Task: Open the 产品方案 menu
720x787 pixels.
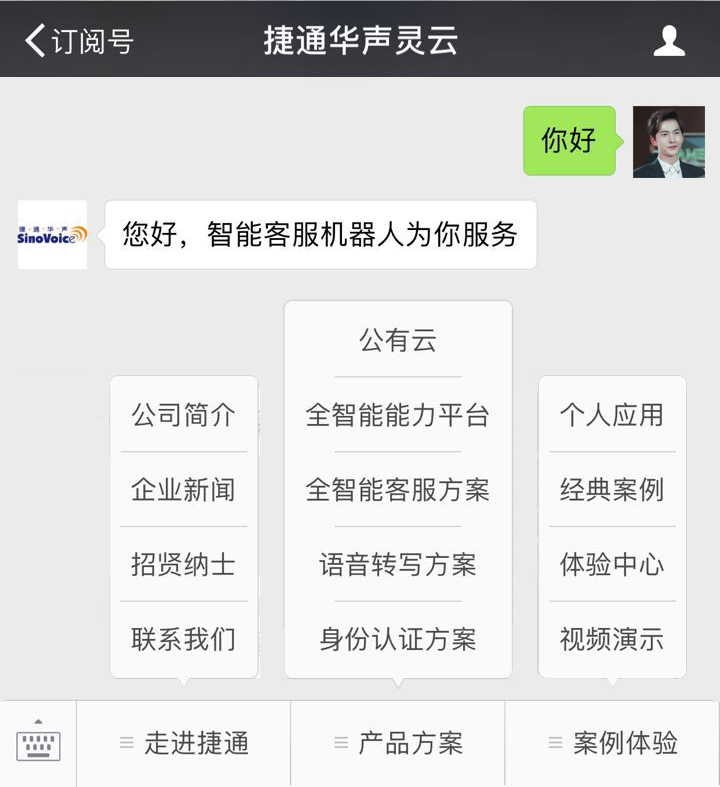Action: [x=398, y=744]
